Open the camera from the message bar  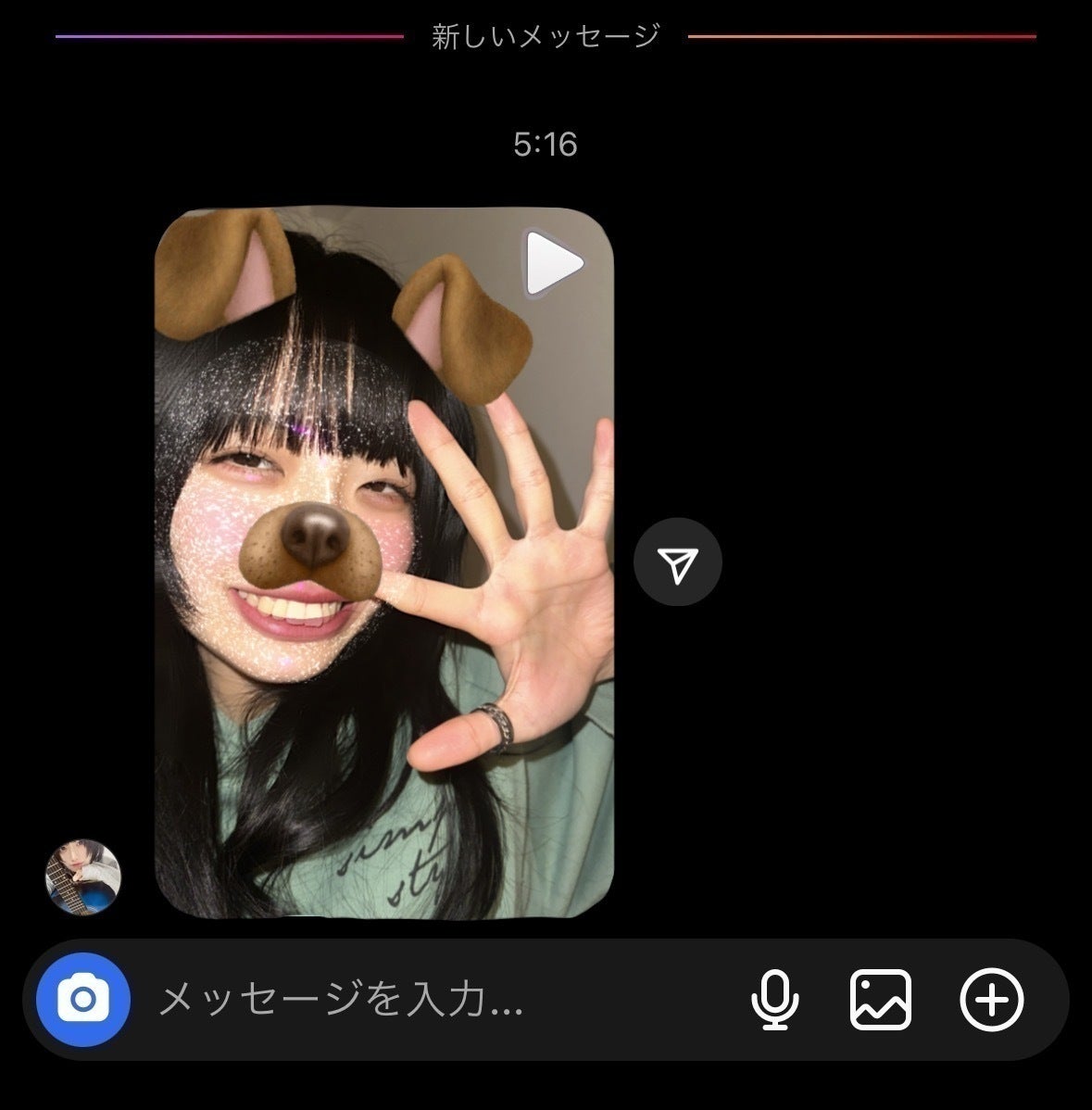pyautogui.click(x=83, y=1000)
